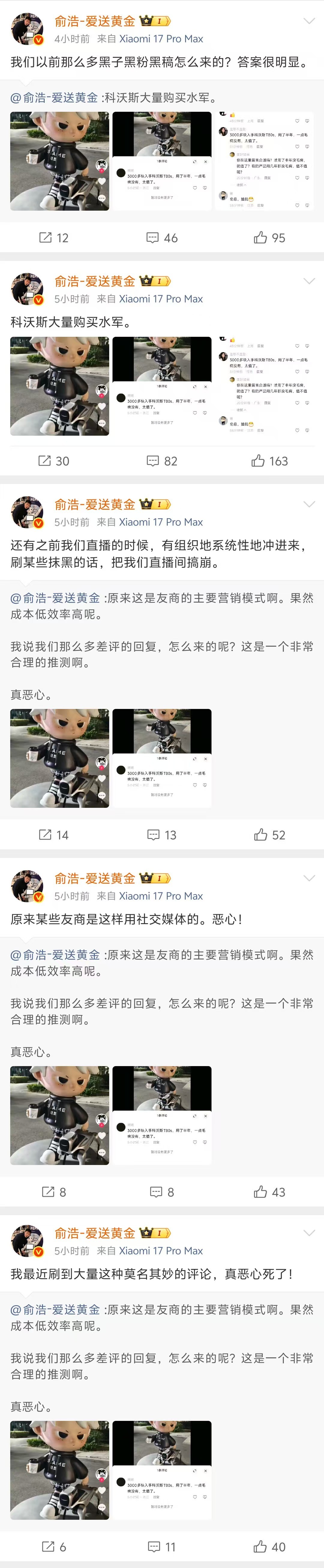This screenshot has width=324, height=1568.
Task: Repost the post with 14 reposts
Action: (54, 834)
